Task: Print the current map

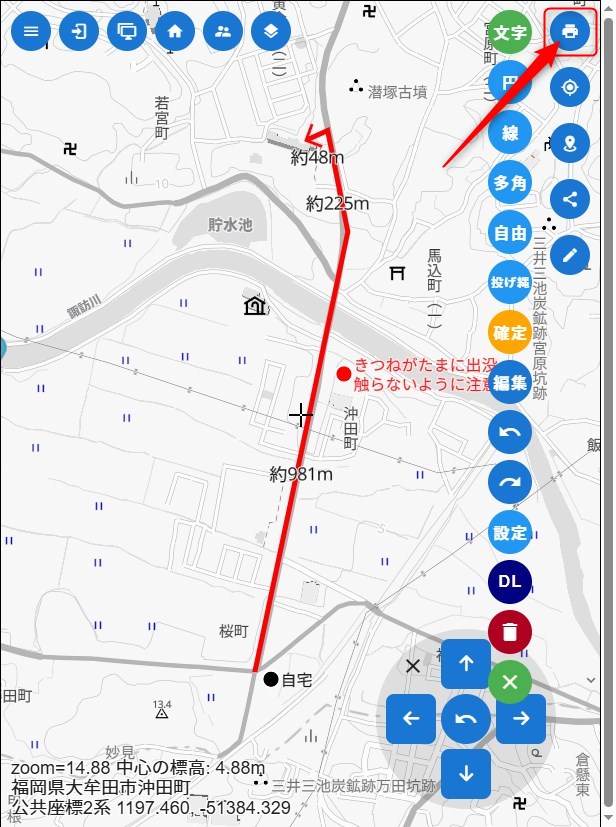Action: (570, 32)
